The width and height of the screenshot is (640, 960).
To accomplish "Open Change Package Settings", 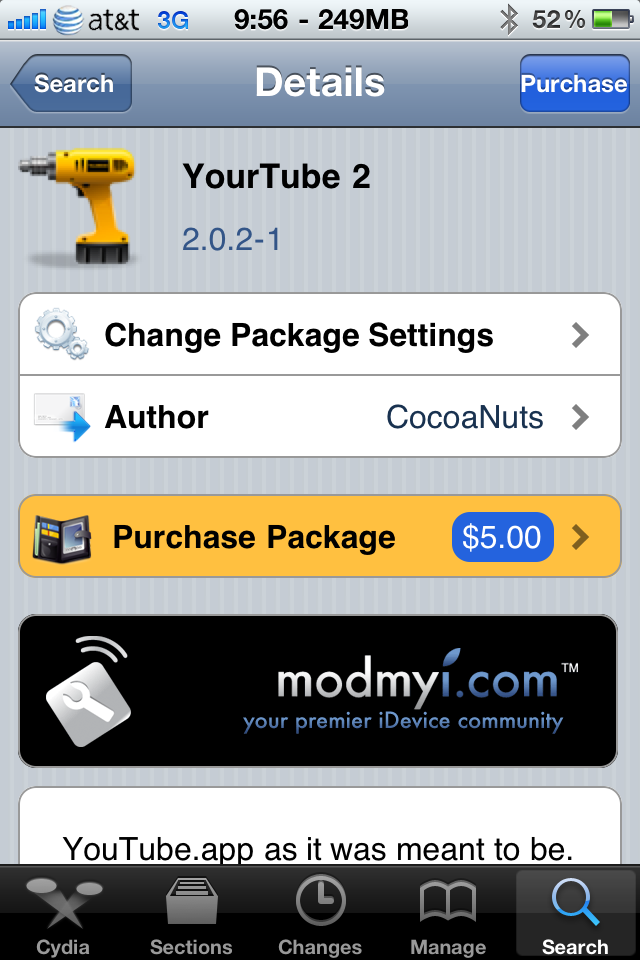I will click(320, 335).
